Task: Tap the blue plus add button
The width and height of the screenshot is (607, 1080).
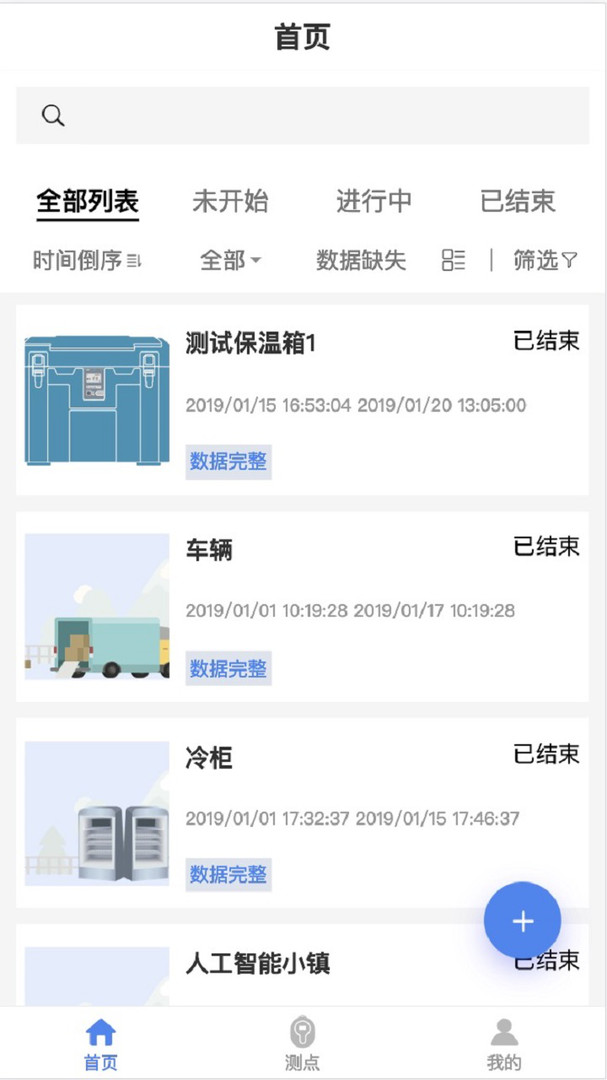Action: pyautogui.click(x=523, y=922)
